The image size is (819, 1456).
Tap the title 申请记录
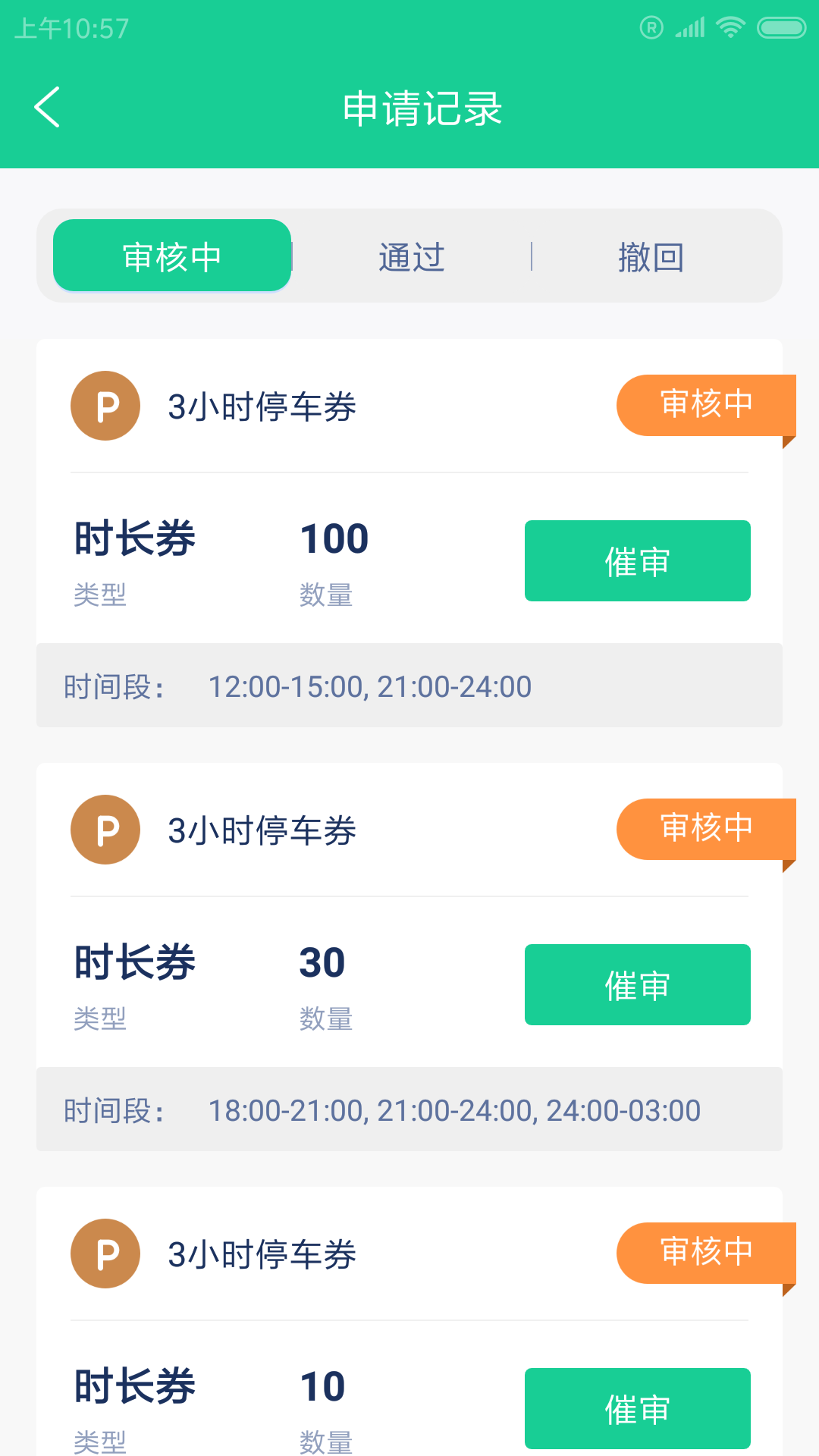[x=422, y=108]
